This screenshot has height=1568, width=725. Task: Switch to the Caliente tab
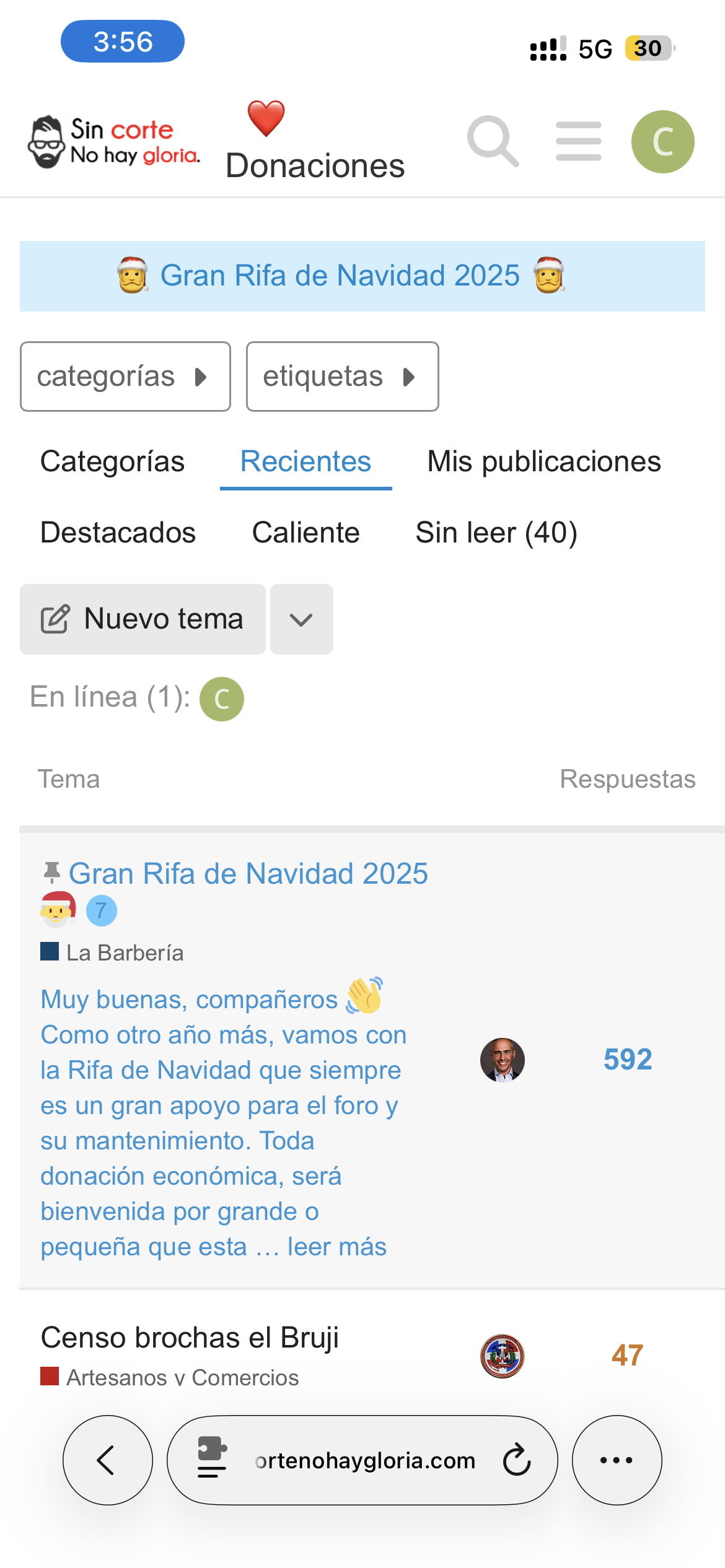(305, 533)
